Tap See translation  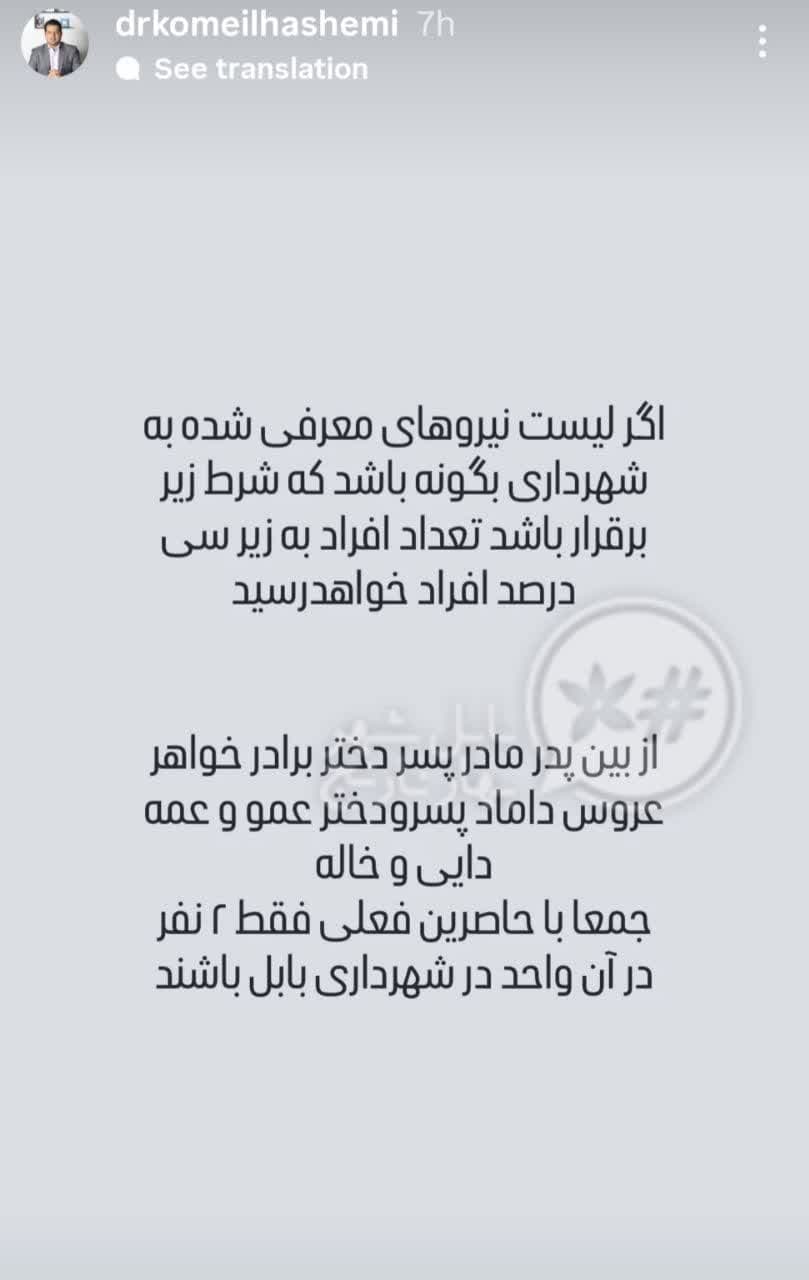click(259, 69)
